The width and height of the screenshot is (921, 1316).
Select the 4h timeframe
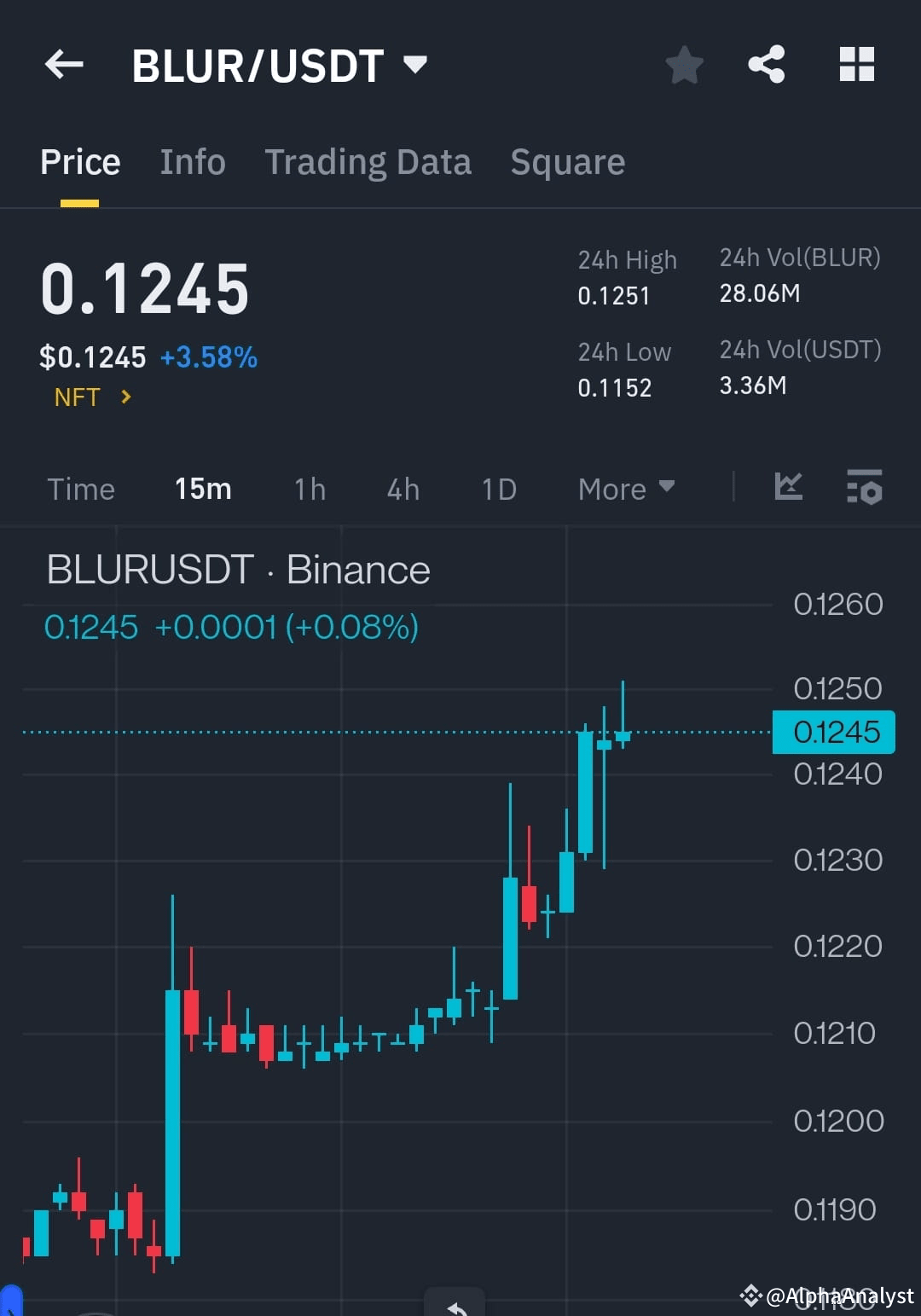coord(402,489)
